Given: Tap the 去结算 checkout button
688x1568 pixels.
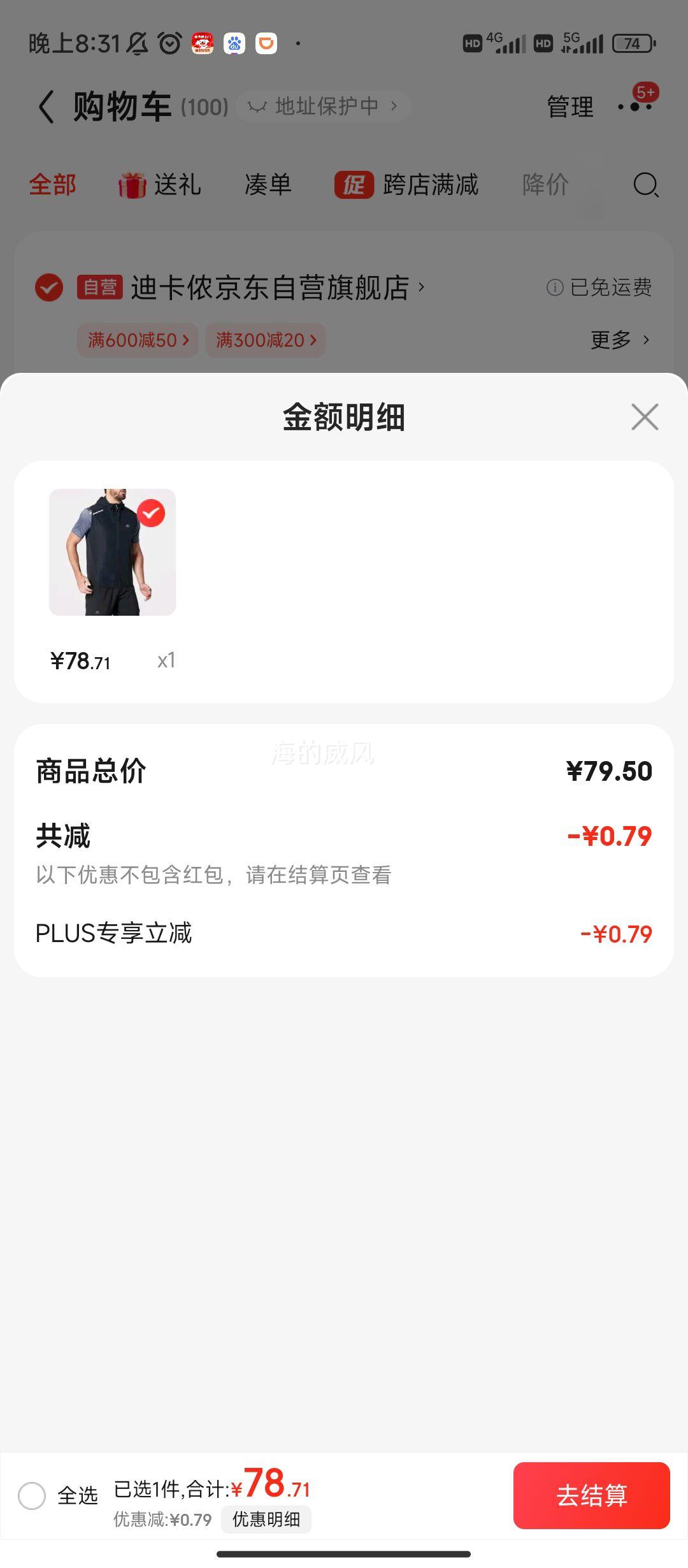Looking at the screenshot, I should click(x=592, y=1495).
